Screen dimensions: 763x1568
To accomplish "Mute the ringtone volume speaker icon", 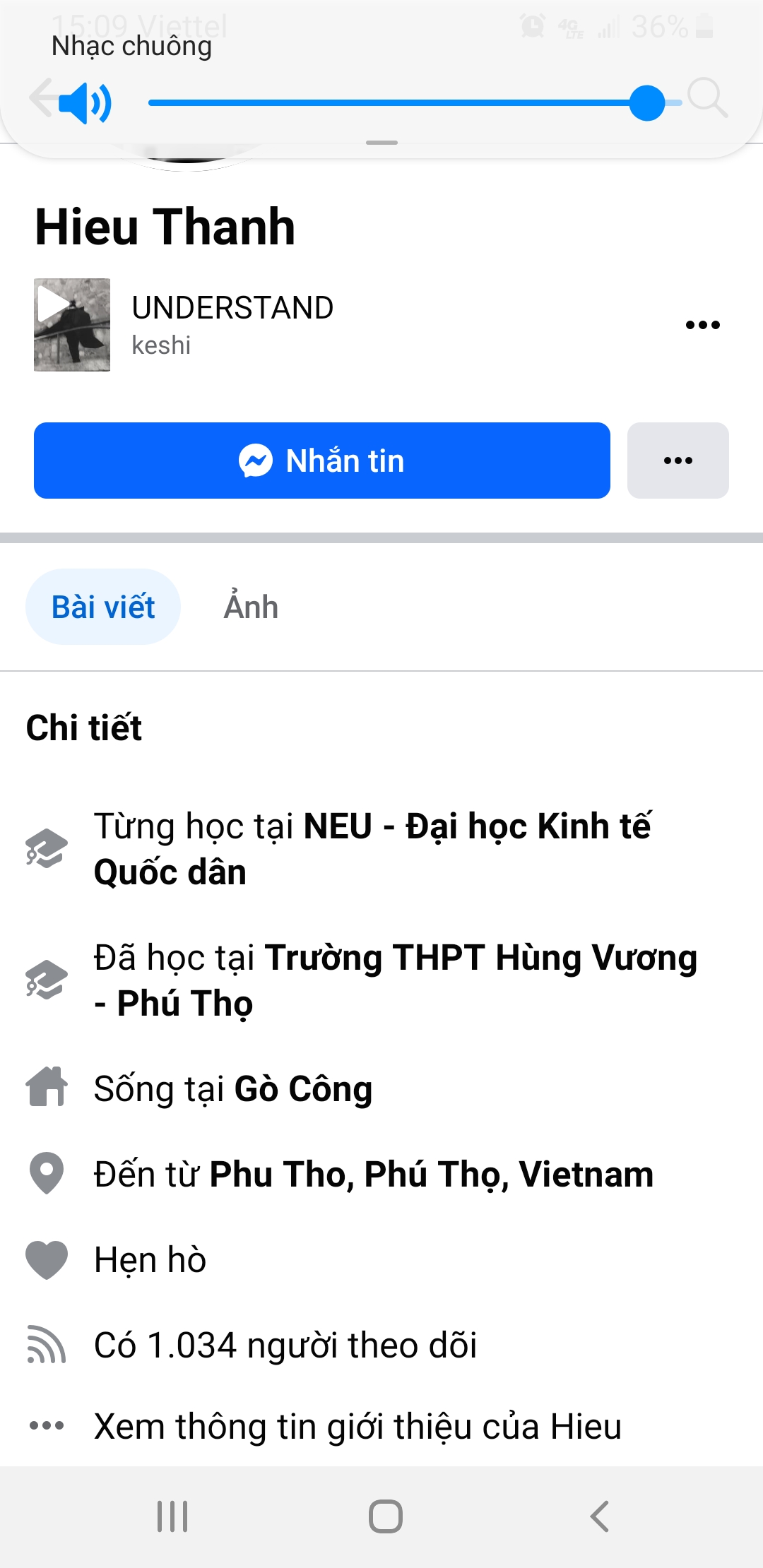I will pos(85,103).
